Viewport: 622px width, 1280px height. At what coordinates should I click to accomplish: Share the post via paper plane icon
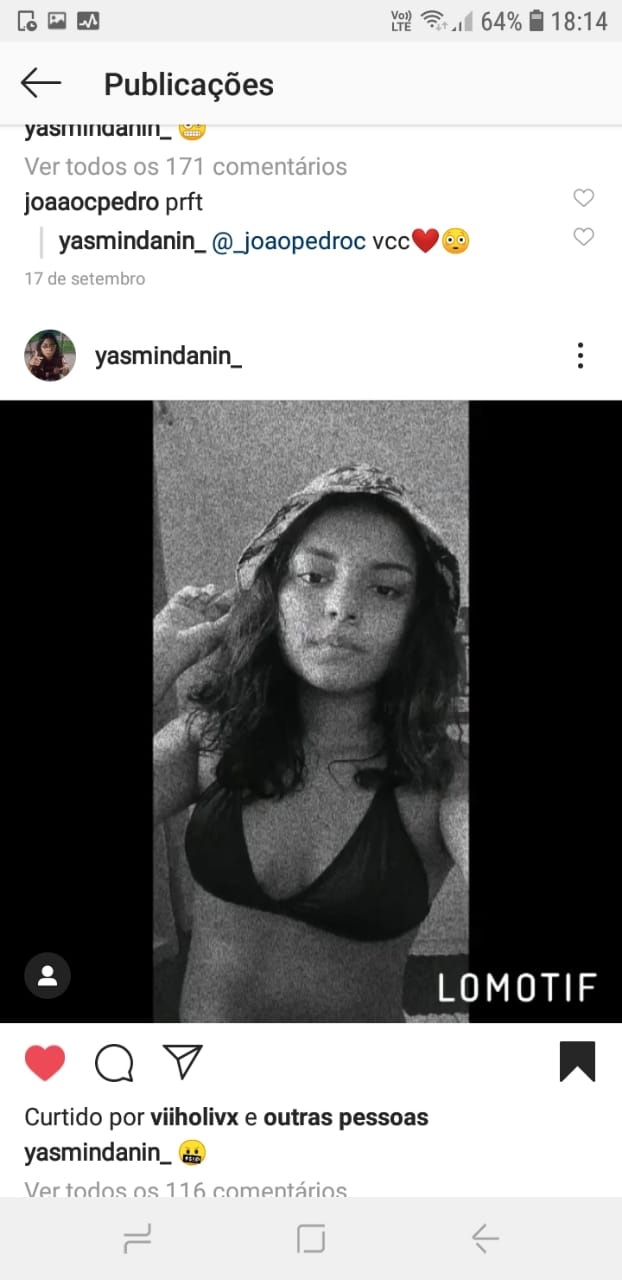pyautogui.click(x=183, y=1062)
